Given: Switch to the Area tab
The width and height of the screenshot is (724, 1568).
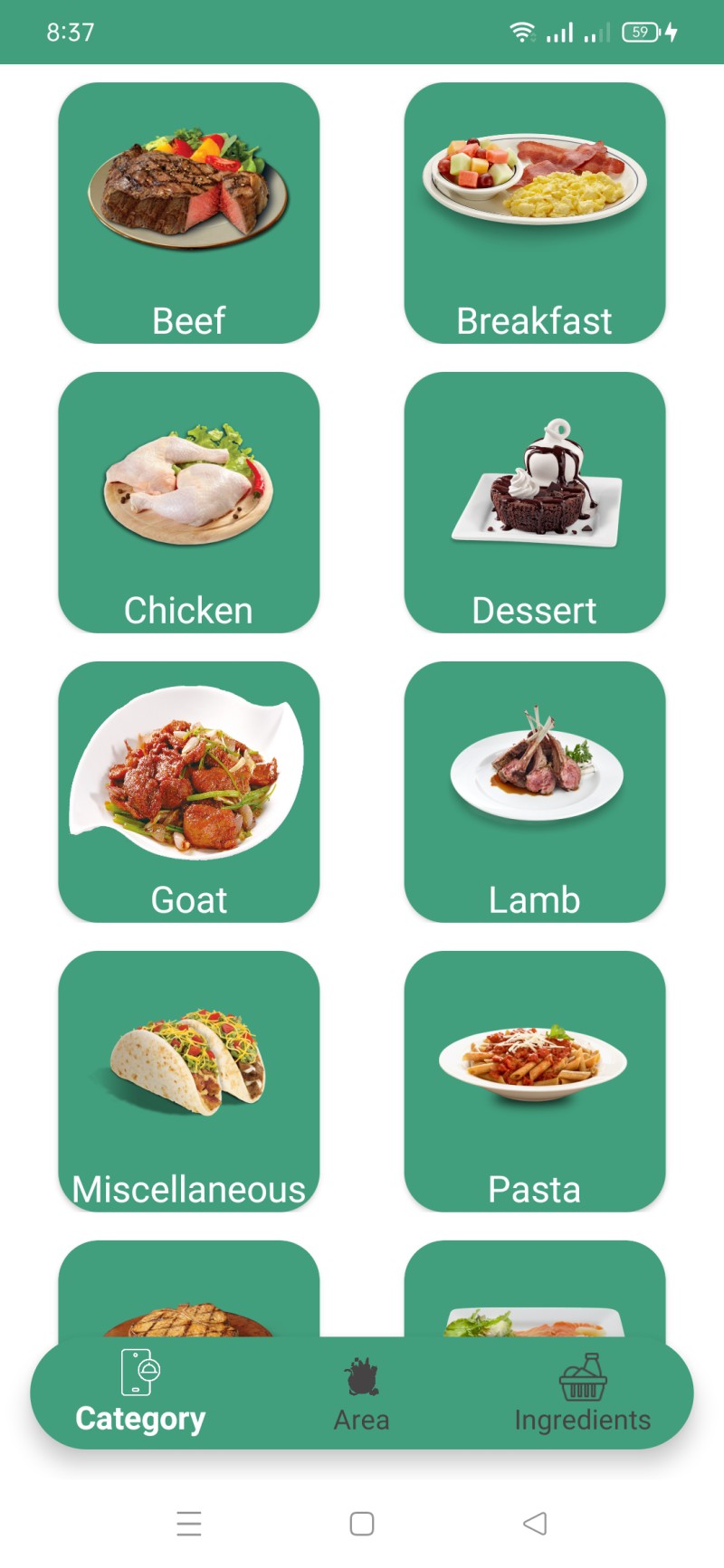Looking at the screenshot, I should (361, 1395).
